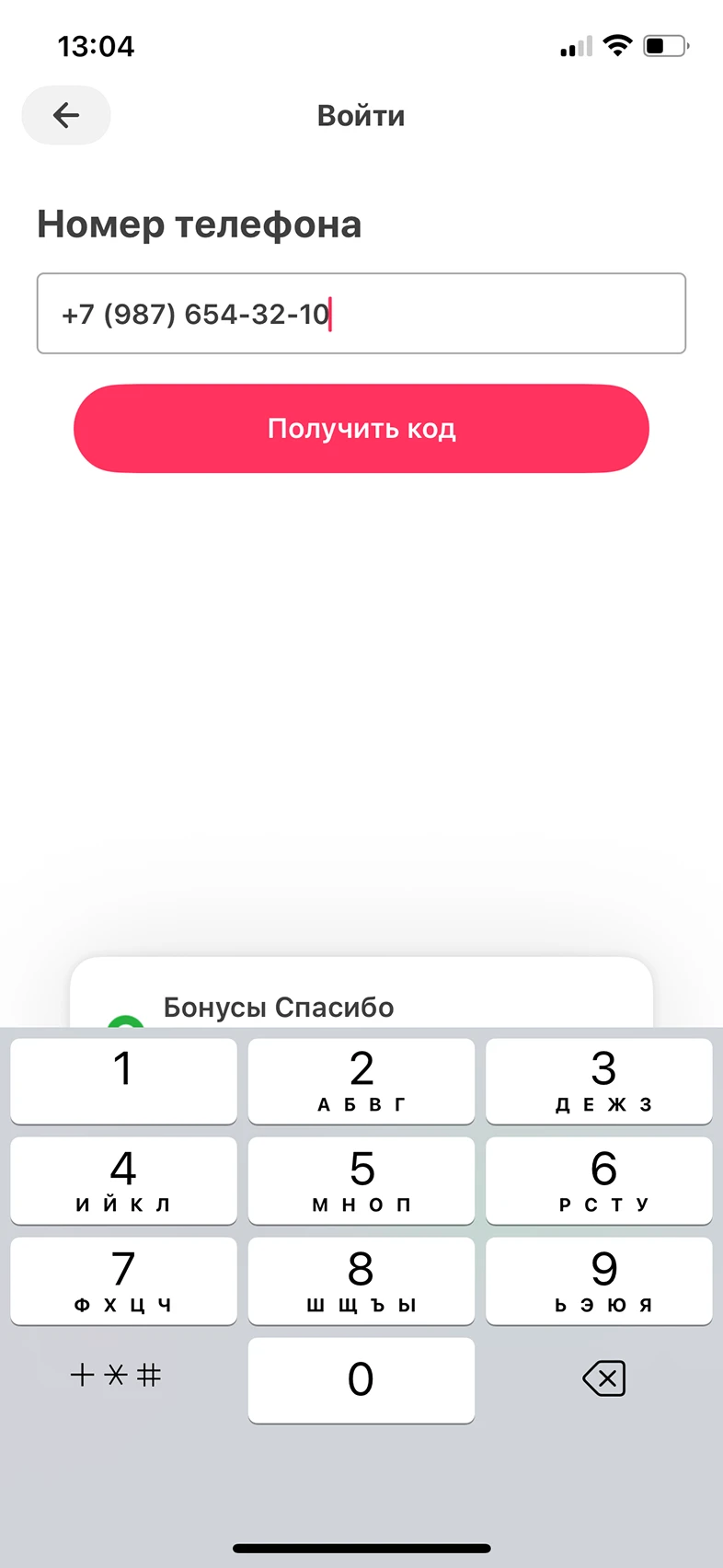Type digit 0 on the keypad
723x1568 pixels.
coord(361,1380)
